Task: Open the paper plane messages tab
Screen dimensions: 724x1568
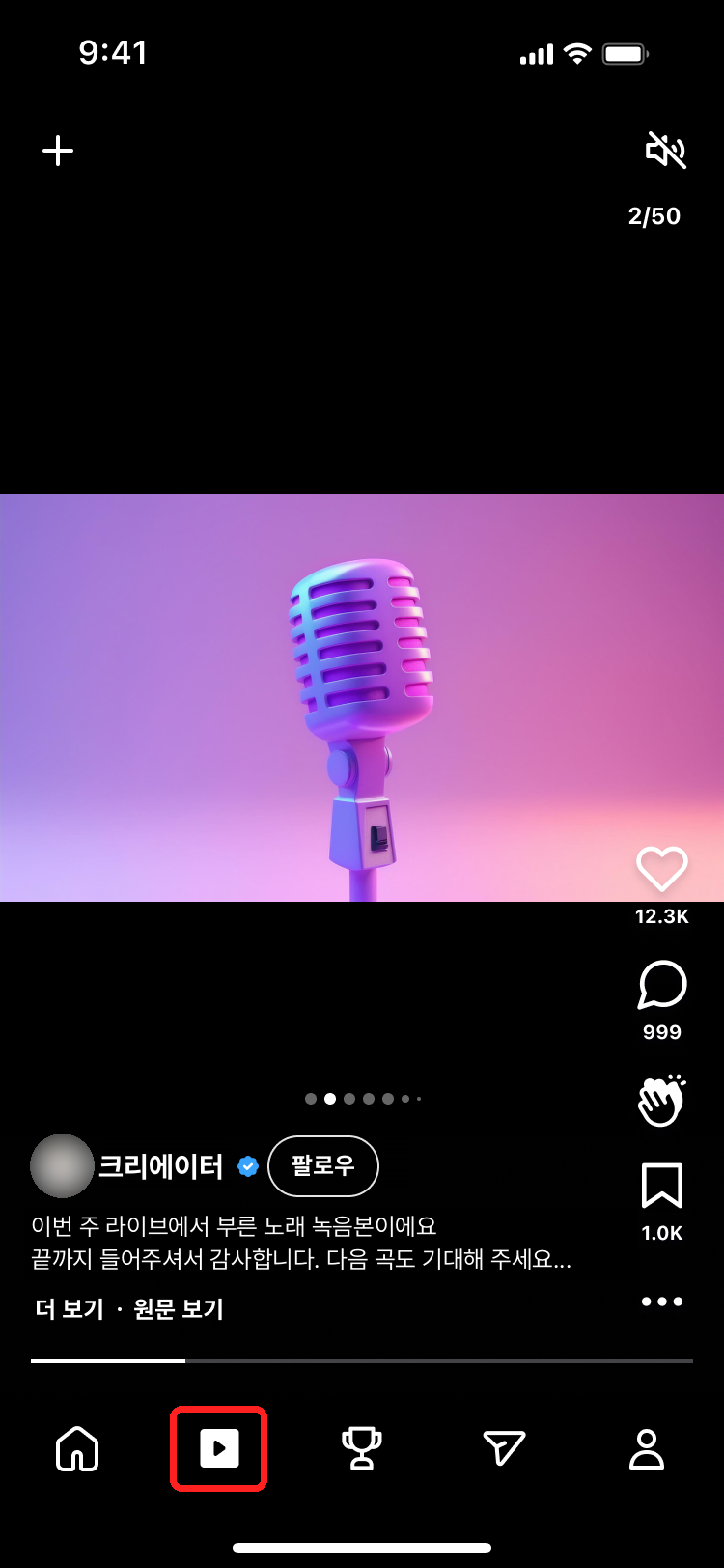Action: coord(504,1448)
